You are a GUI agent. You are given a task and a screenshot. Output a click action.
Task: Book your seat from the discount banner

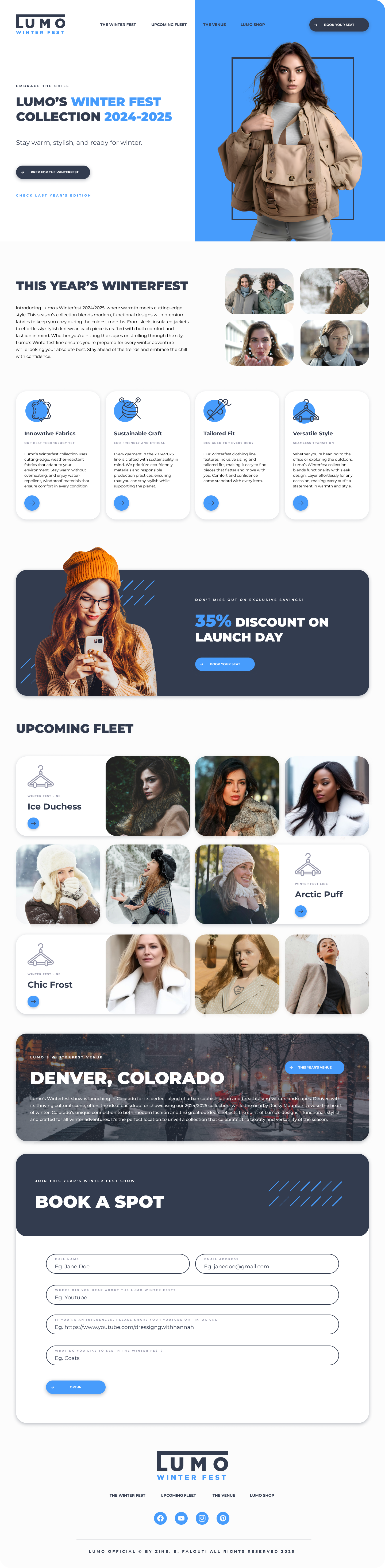coord(225,664)
